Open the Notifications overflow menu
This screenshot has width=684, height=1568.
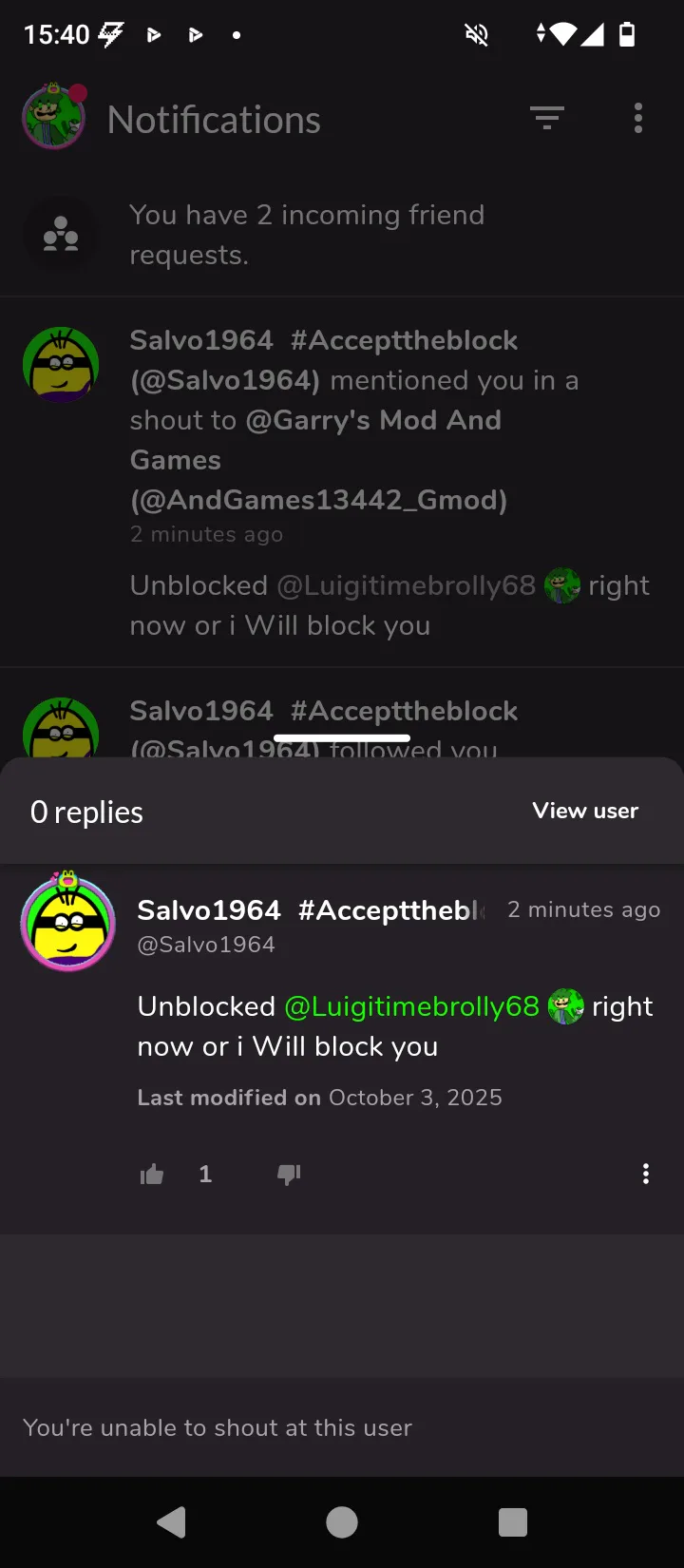(x=638, y=119)
